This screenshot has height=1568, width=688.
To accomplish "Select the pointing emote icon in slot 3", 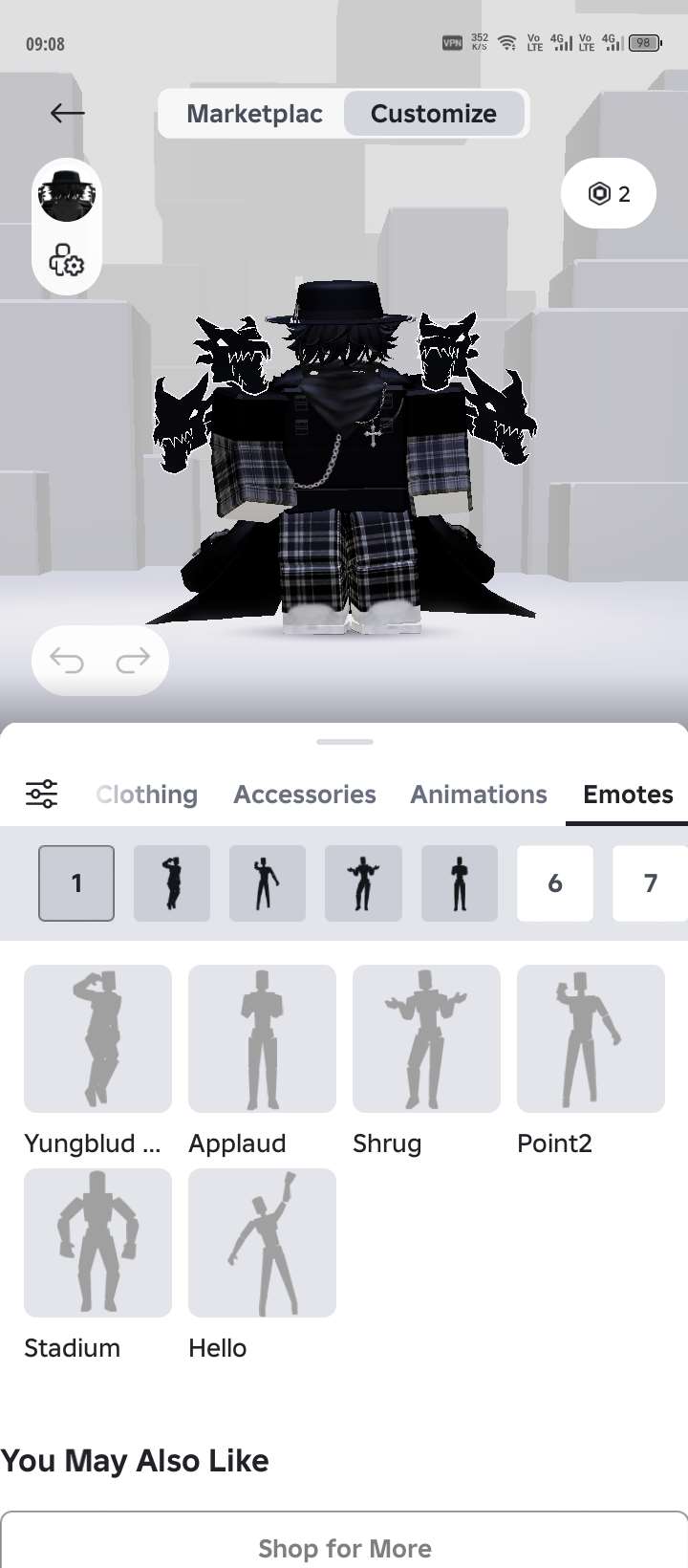I will tap(268, 882).
